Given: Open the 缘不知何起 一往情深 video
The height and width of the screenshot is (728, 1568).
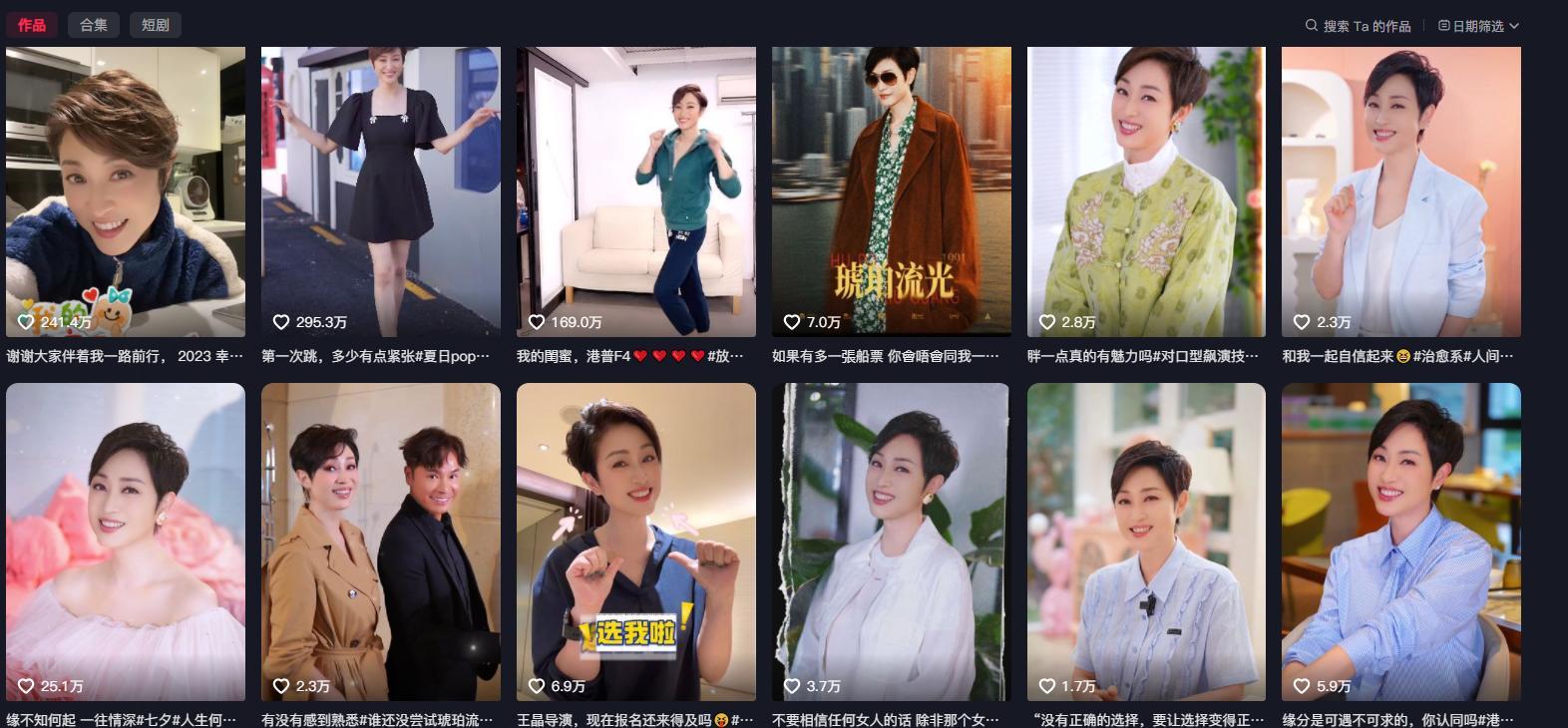Looking at the screenshot, I should (126, 542).
